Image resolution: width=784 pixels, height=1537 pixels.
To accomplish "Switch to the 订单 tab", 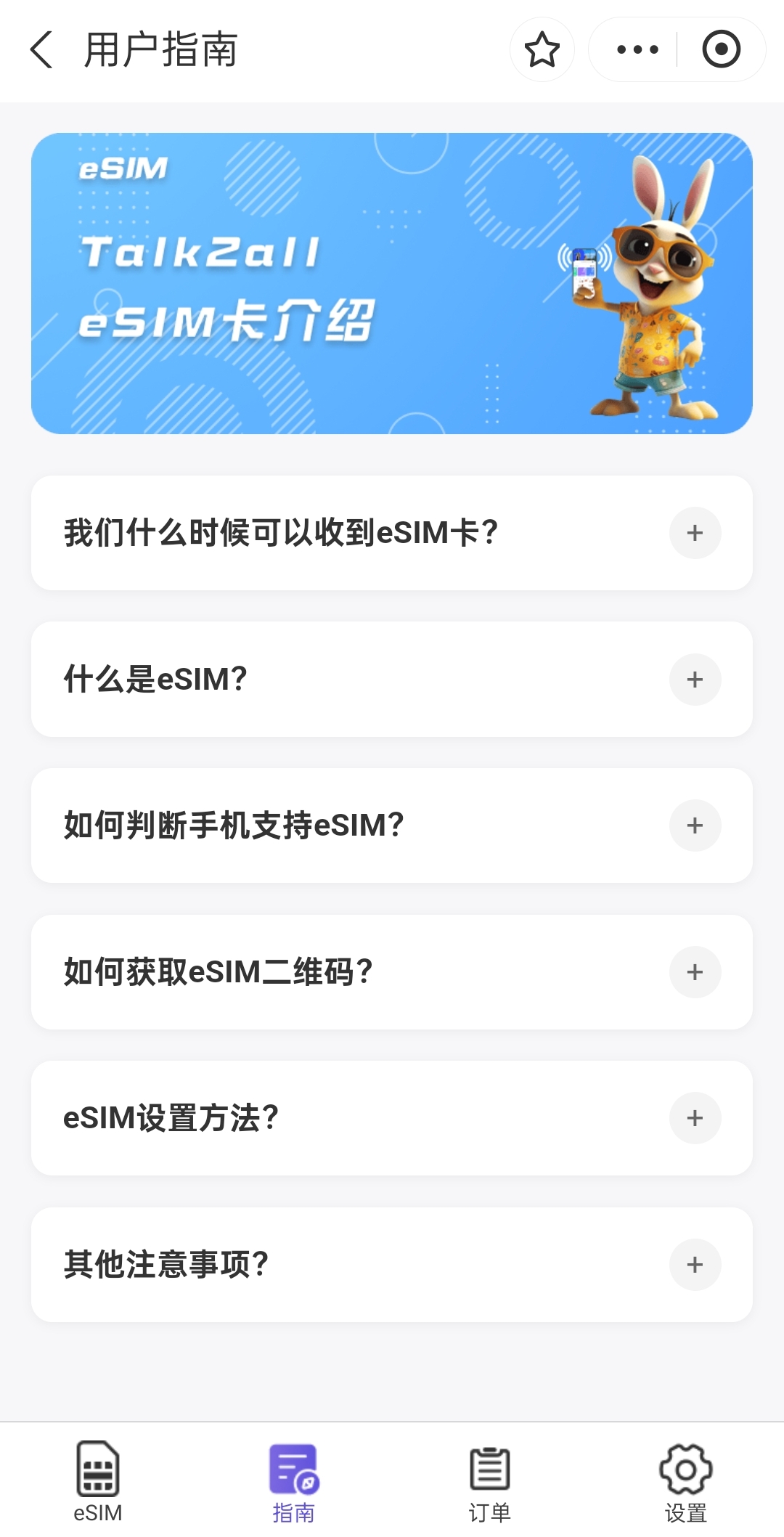I will [x=490, y=1481].
